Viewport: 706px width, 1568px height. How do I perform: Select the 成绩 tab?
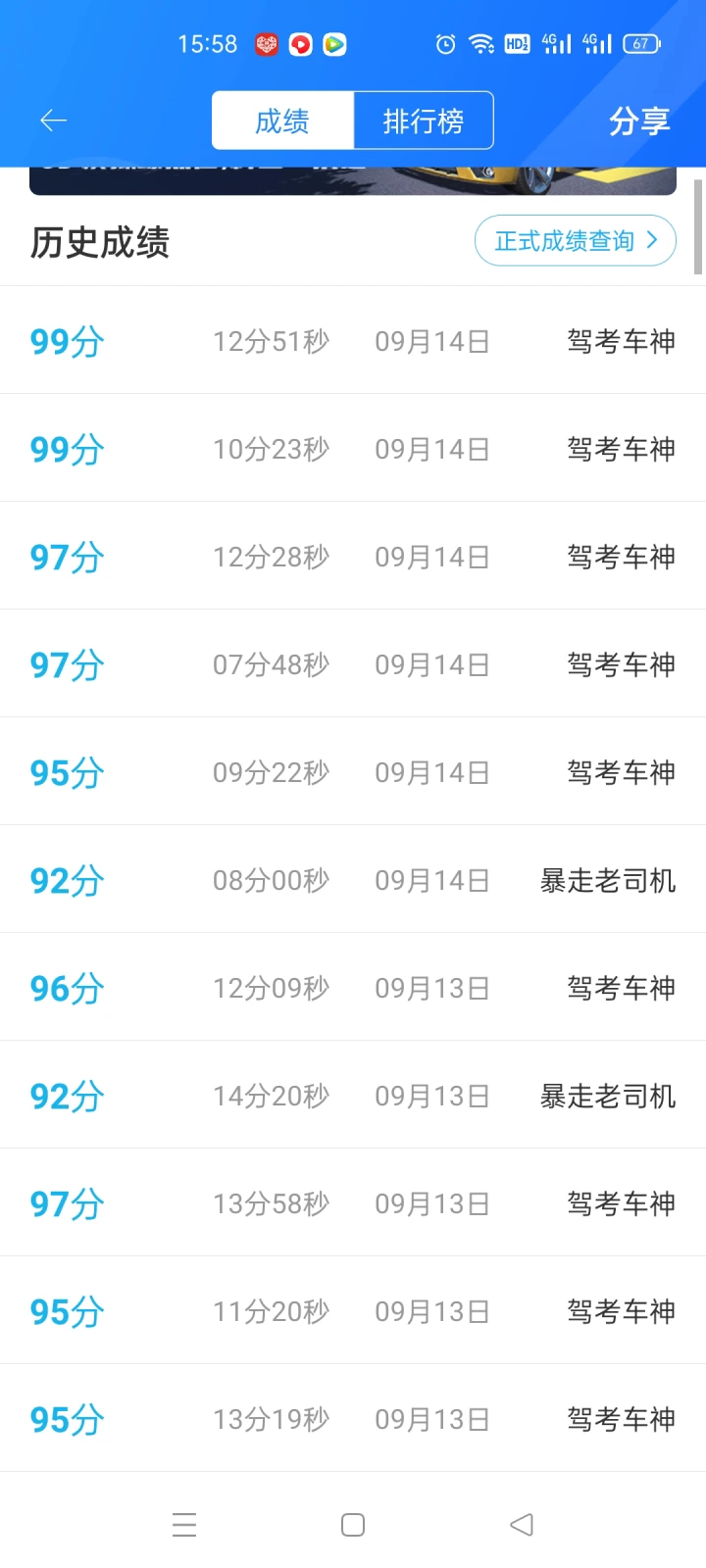[282, 121]
